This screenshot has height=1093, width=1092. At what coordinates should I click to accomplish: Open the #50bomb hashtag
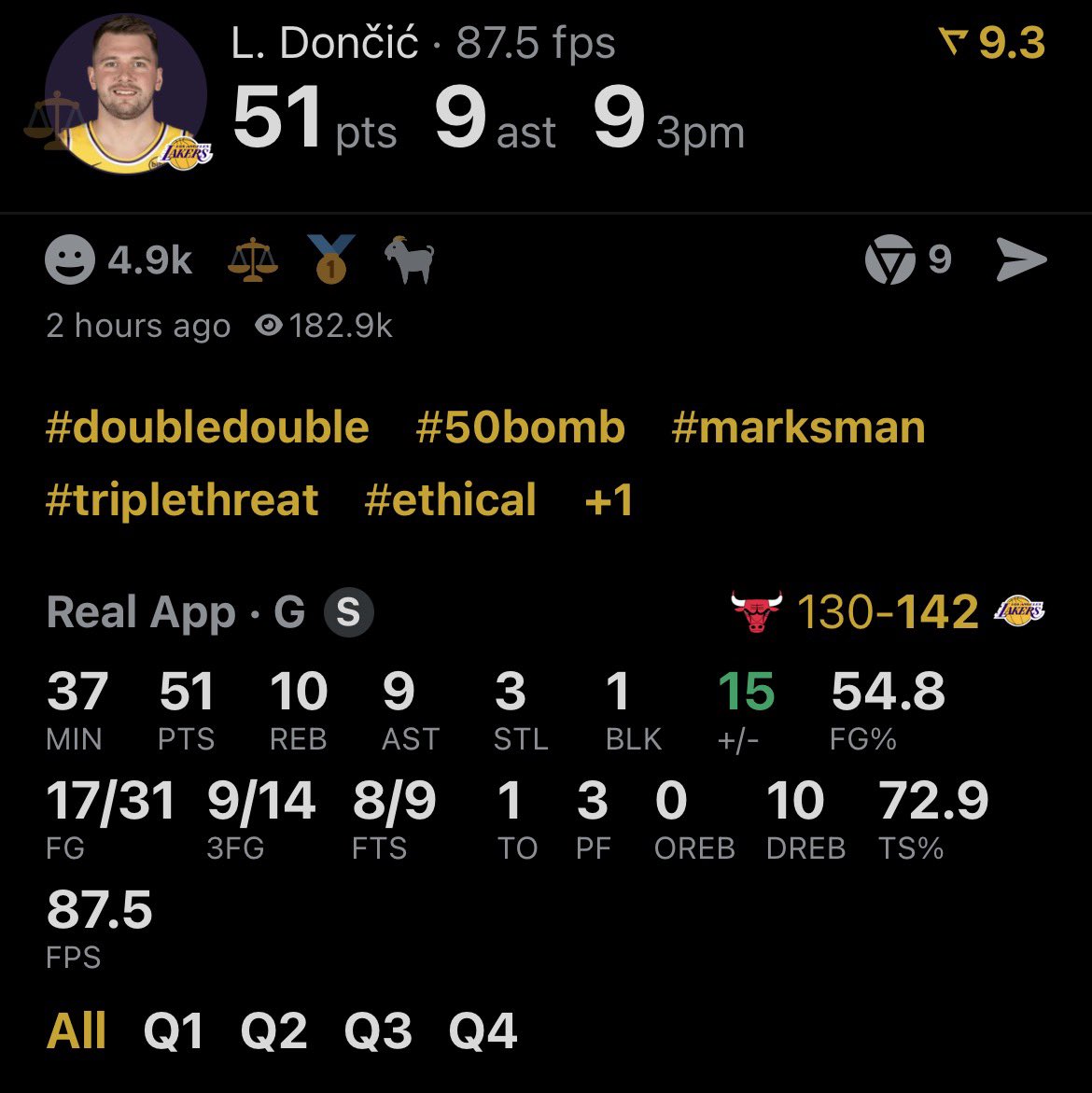coord(520,427)
